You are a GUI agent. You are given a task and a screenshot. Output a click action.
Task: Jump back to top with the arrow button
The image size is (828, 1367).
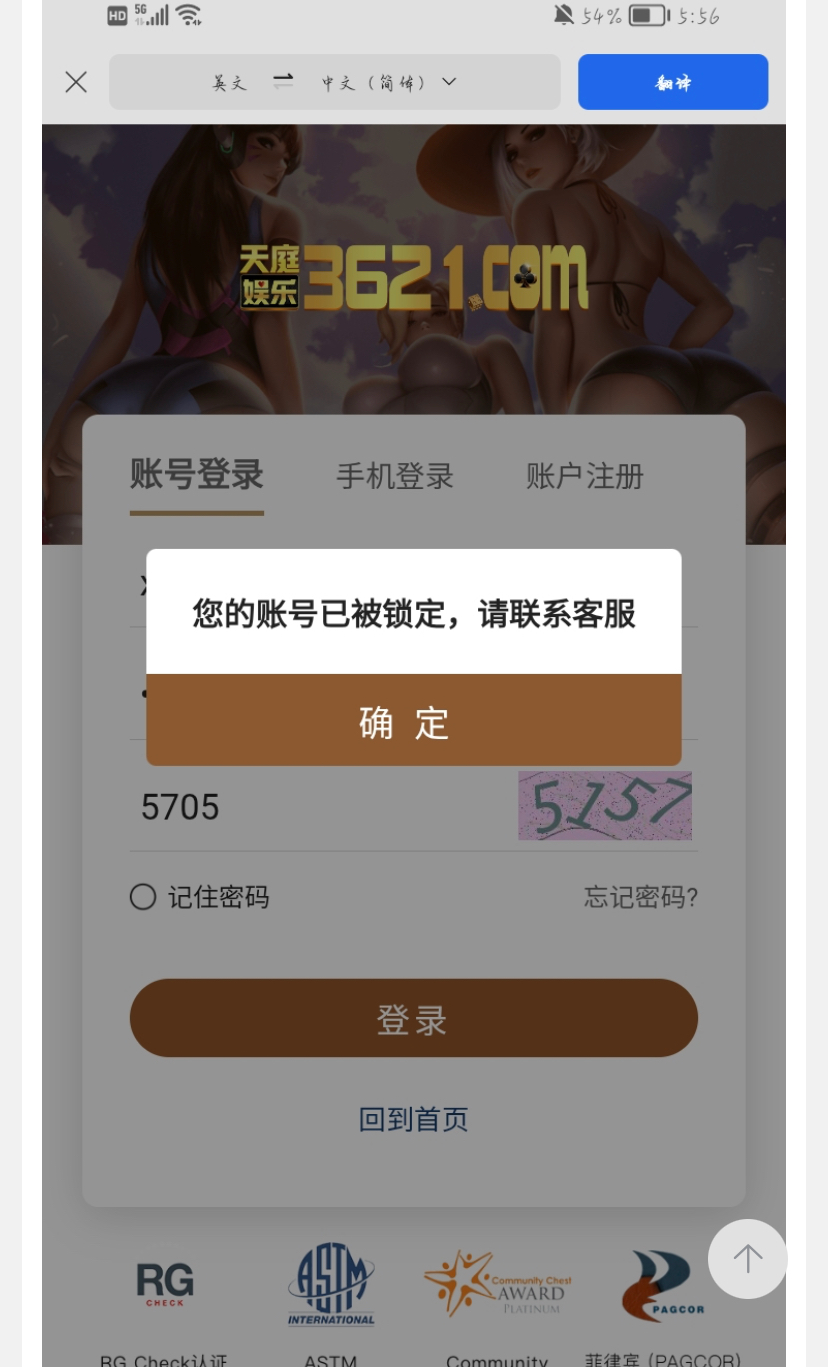point(747,1258)
